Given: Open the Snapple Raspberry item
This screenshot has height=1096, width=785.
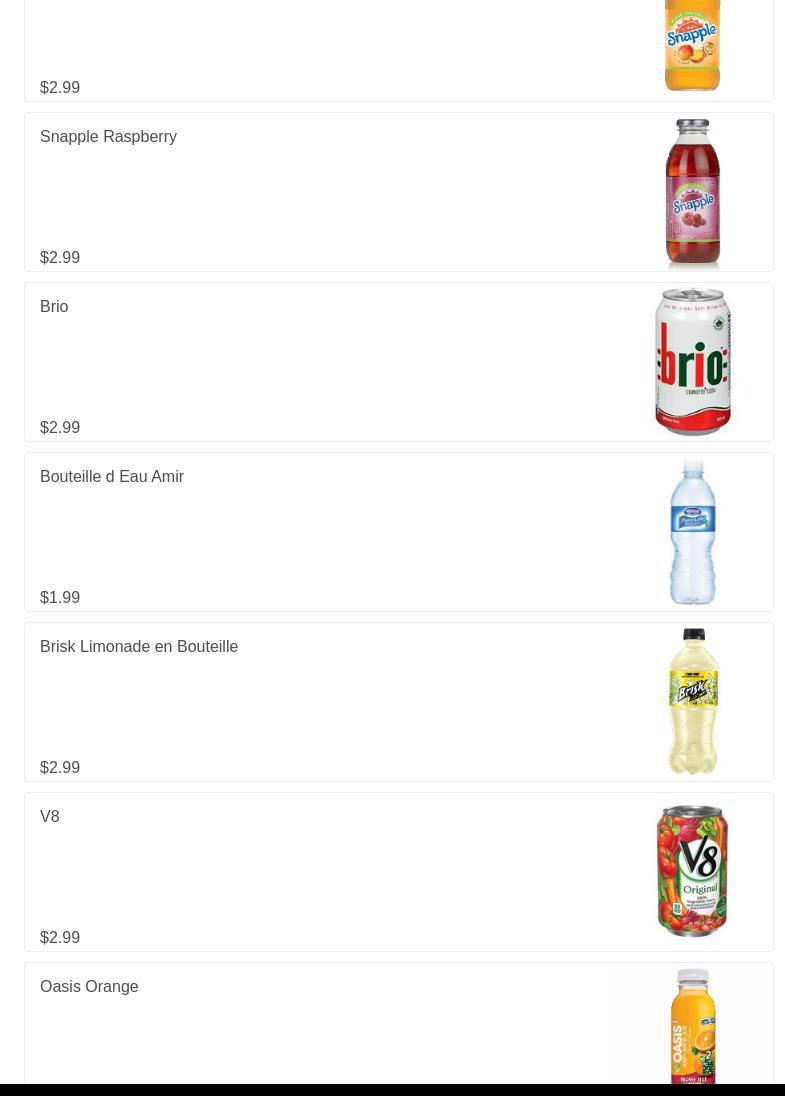Looking at the screenshot, I should click(398, 192).
